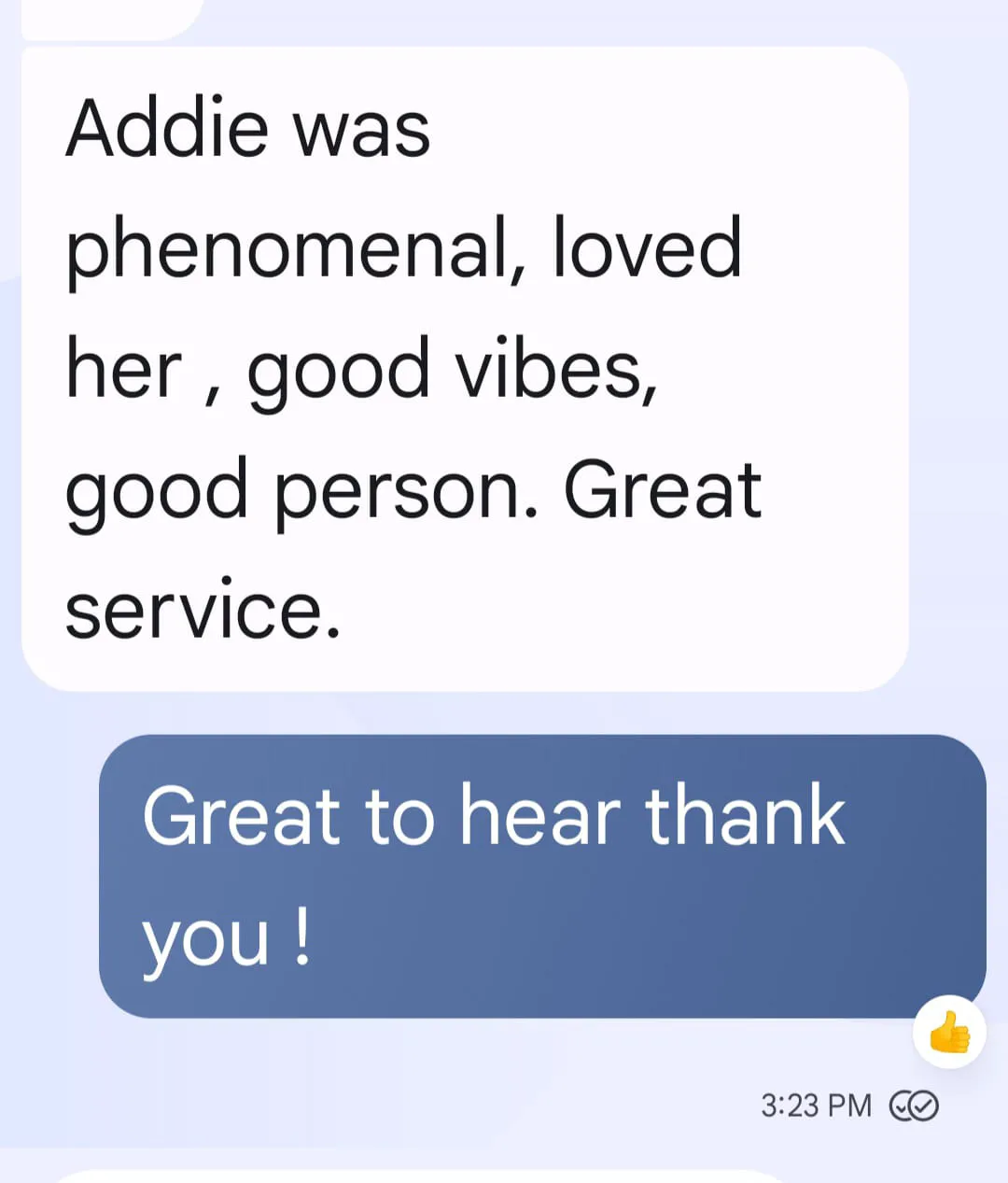Tap the "Addie was phenomenal" message bubble
1008x1183 pixels.
(464, 369)
